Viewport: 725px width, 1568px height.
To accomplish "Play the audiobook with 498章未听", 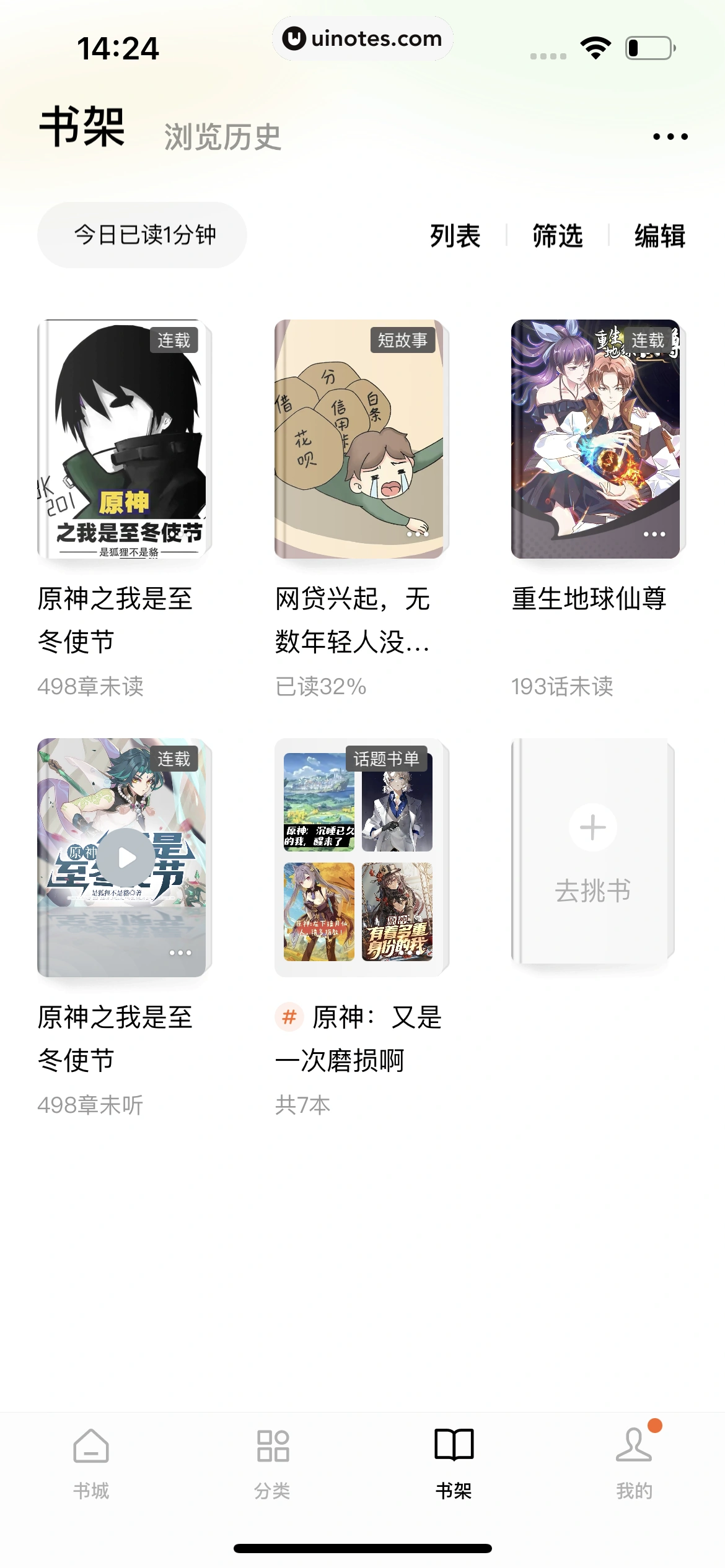I will point(127,858).
